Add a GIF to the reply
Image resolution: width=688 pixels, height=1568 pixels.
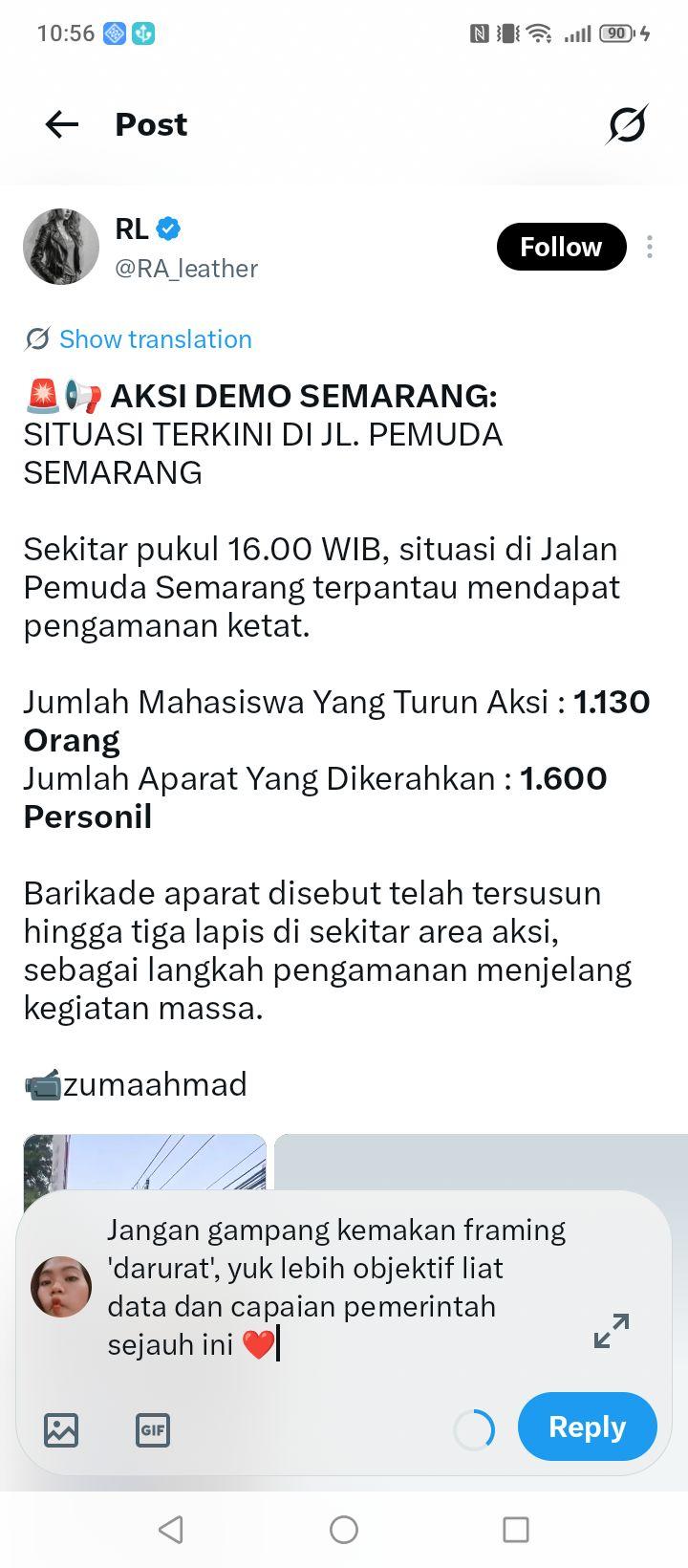(153, 1430)
